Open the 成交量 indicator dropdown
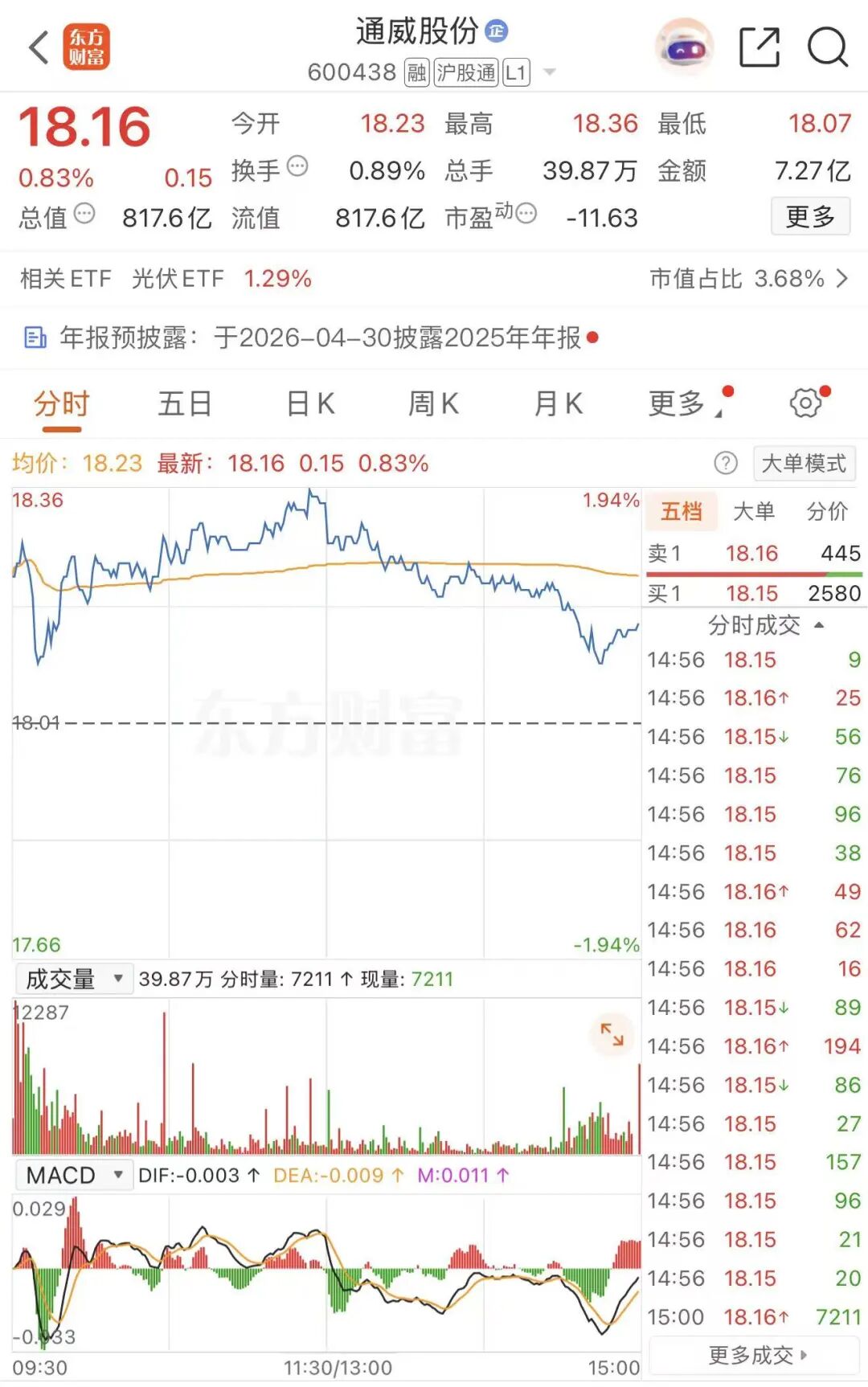Screen dimensions: 868x1387 click(74, 978)
